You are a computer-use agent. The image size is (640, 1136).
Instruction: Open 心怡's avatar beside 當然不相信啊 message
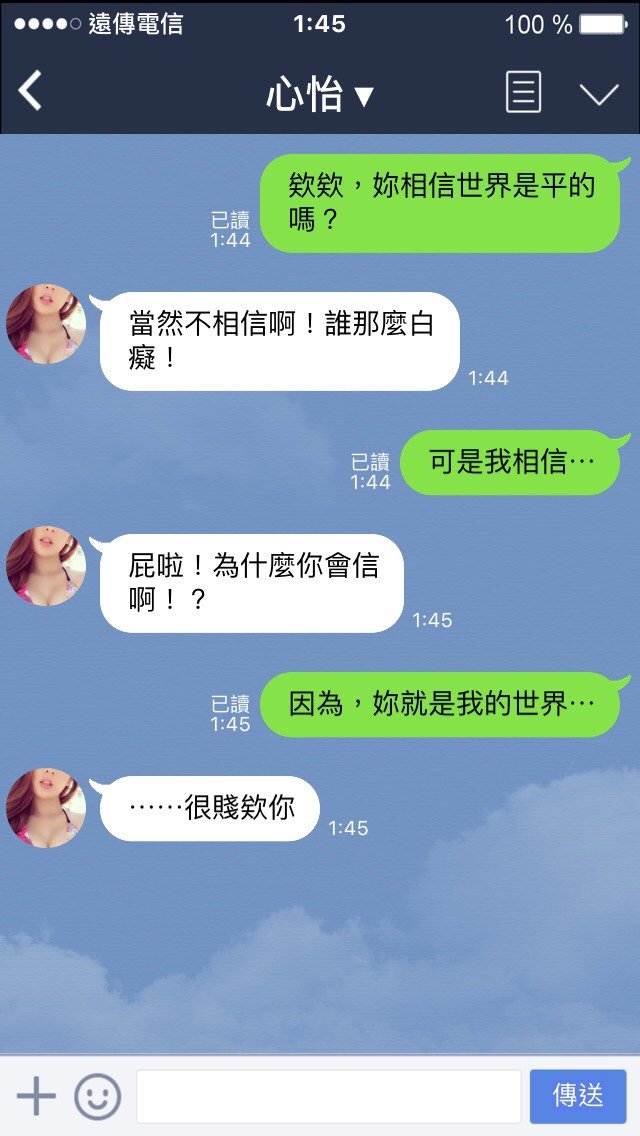tap(46, 324)
